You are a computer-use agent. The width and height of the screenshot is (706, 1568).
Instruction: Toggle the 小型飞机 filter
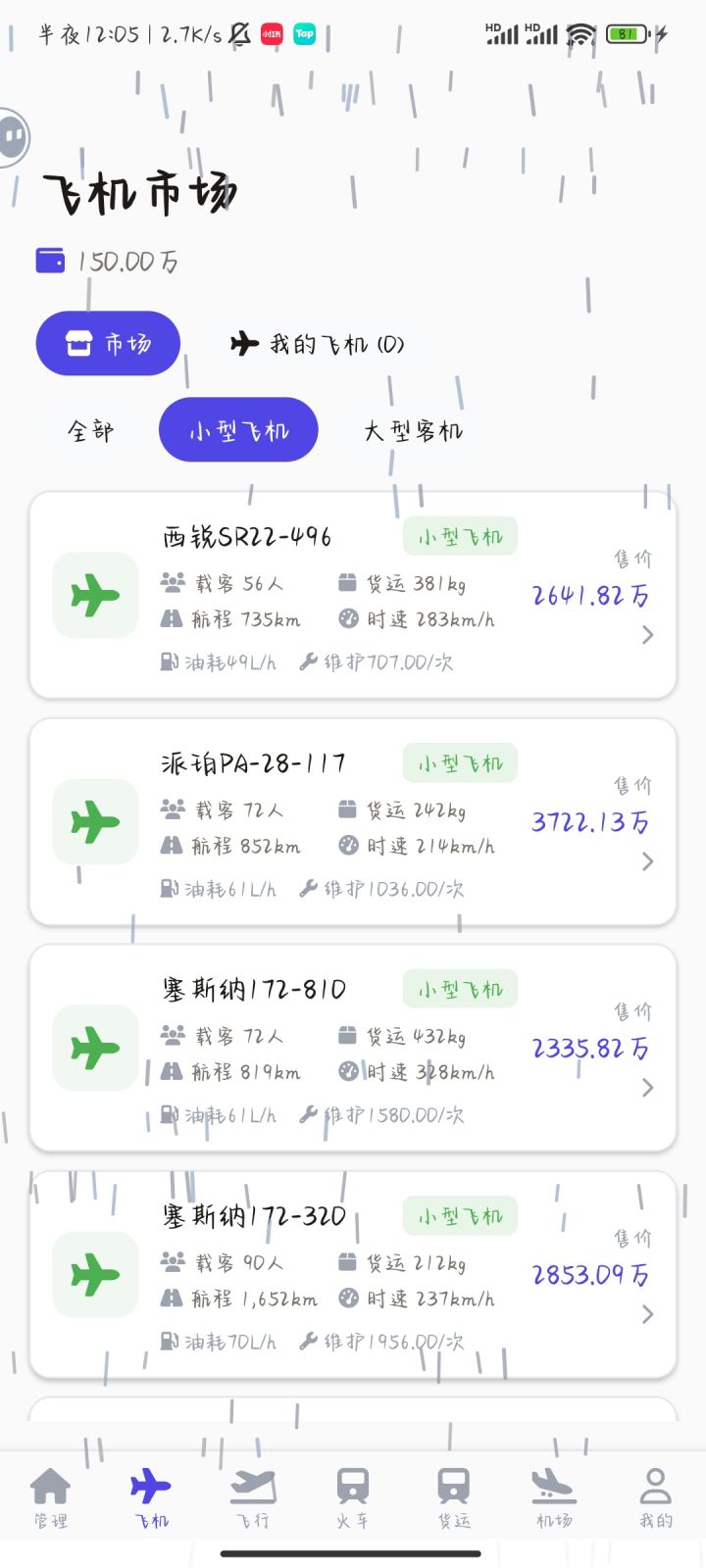point(237,428)
